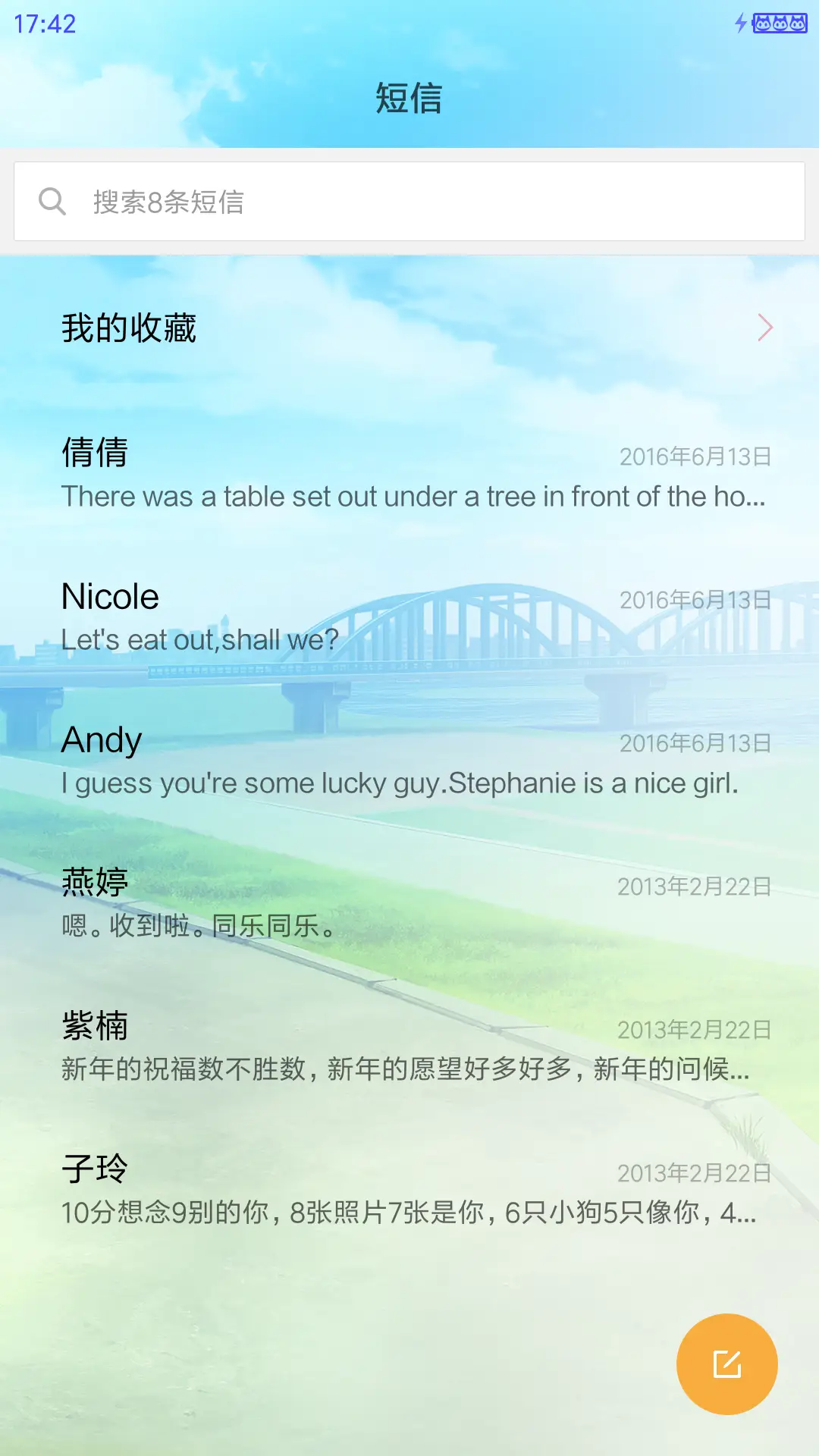Screen dimensions: 819x1456
Task: Tap the cat-themed battery indicator
Action: [x=779, y=23]
